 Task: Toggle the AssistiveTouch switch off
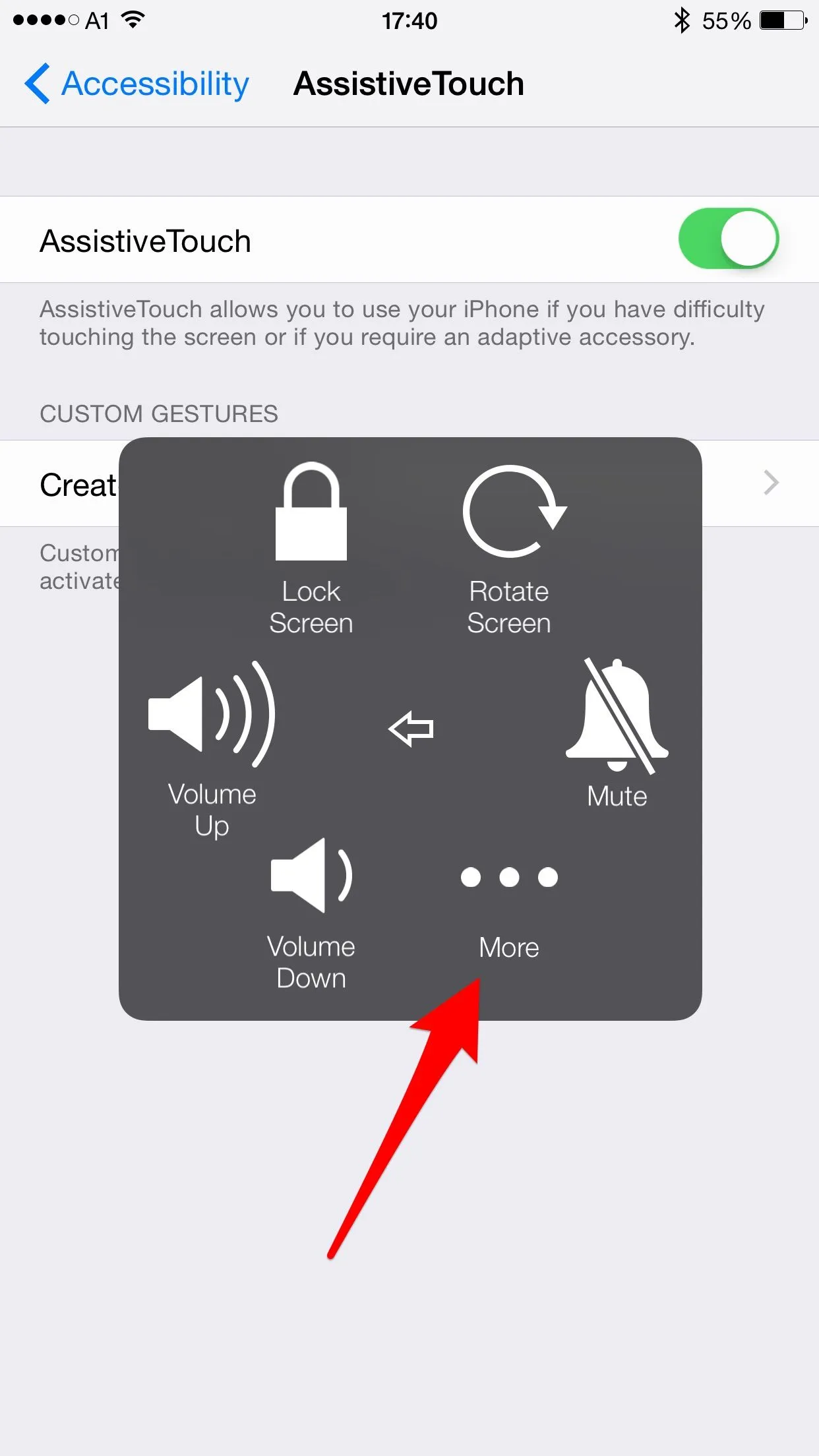(728, 239)
